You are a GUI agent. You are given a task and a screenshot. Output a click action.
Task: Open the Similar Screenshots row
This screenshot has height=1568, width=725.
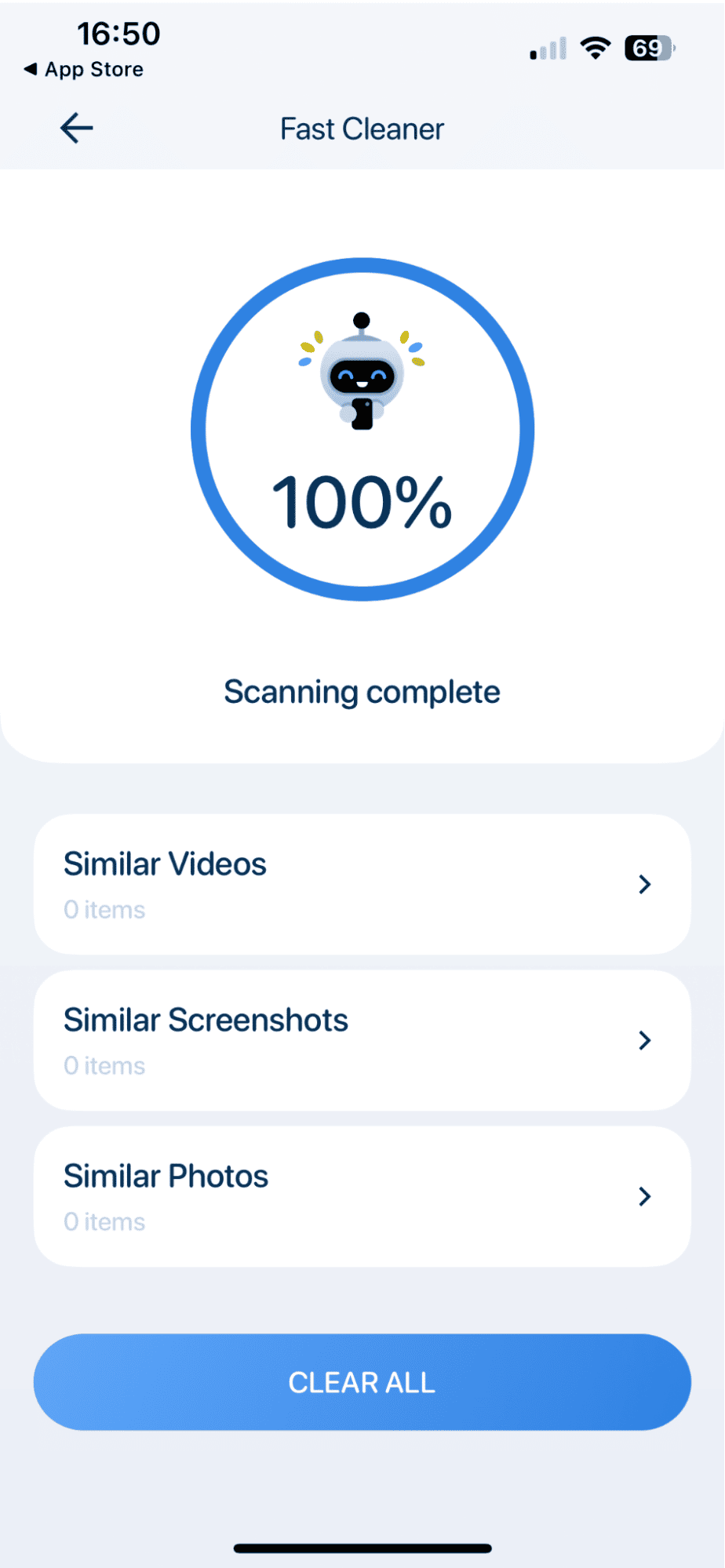[362, 1040]
